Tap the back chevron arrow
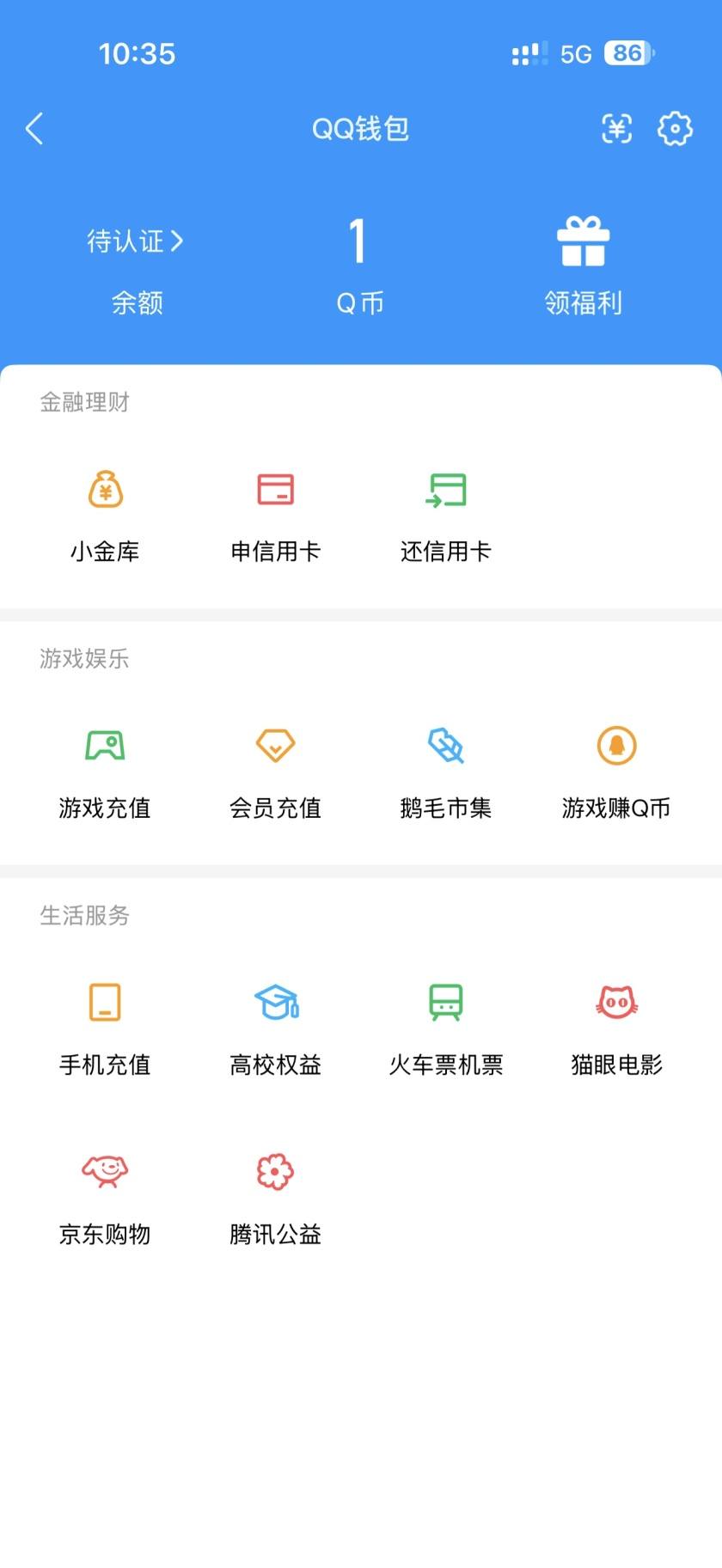The width and height of the screenshot is (722, 1568). pos(34,128)
